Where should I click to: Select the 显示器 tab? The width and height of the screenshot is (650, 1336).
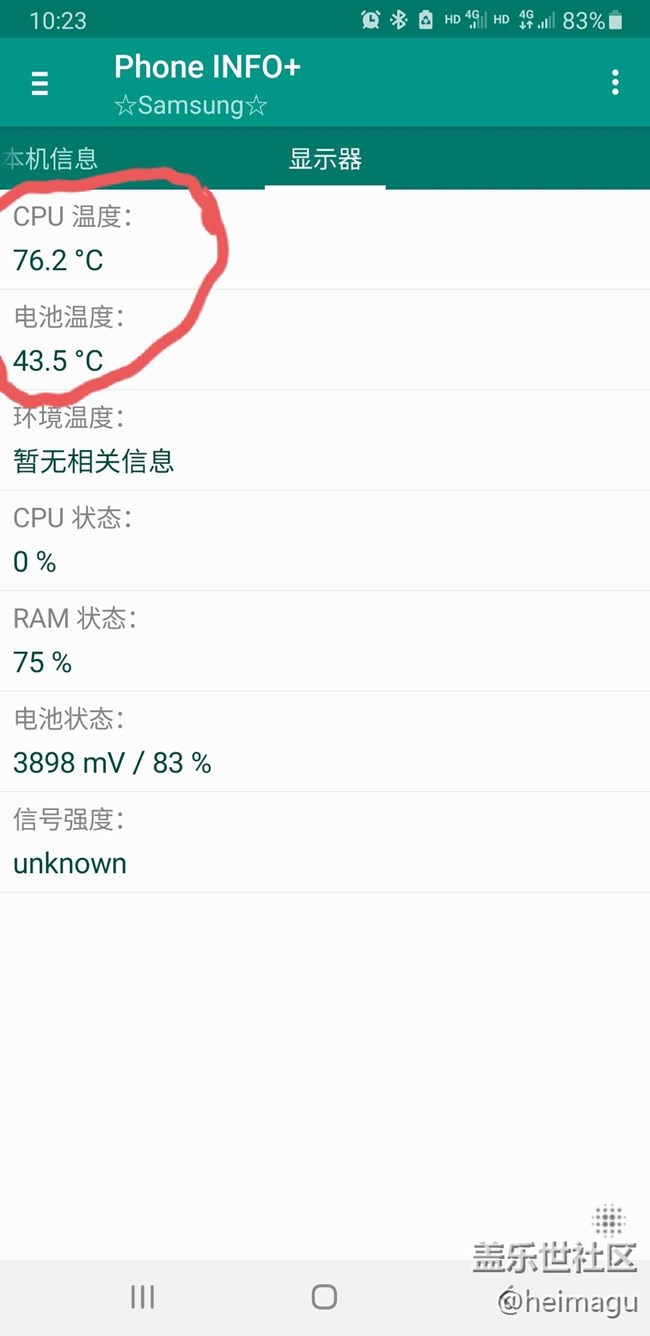[325, 158]
